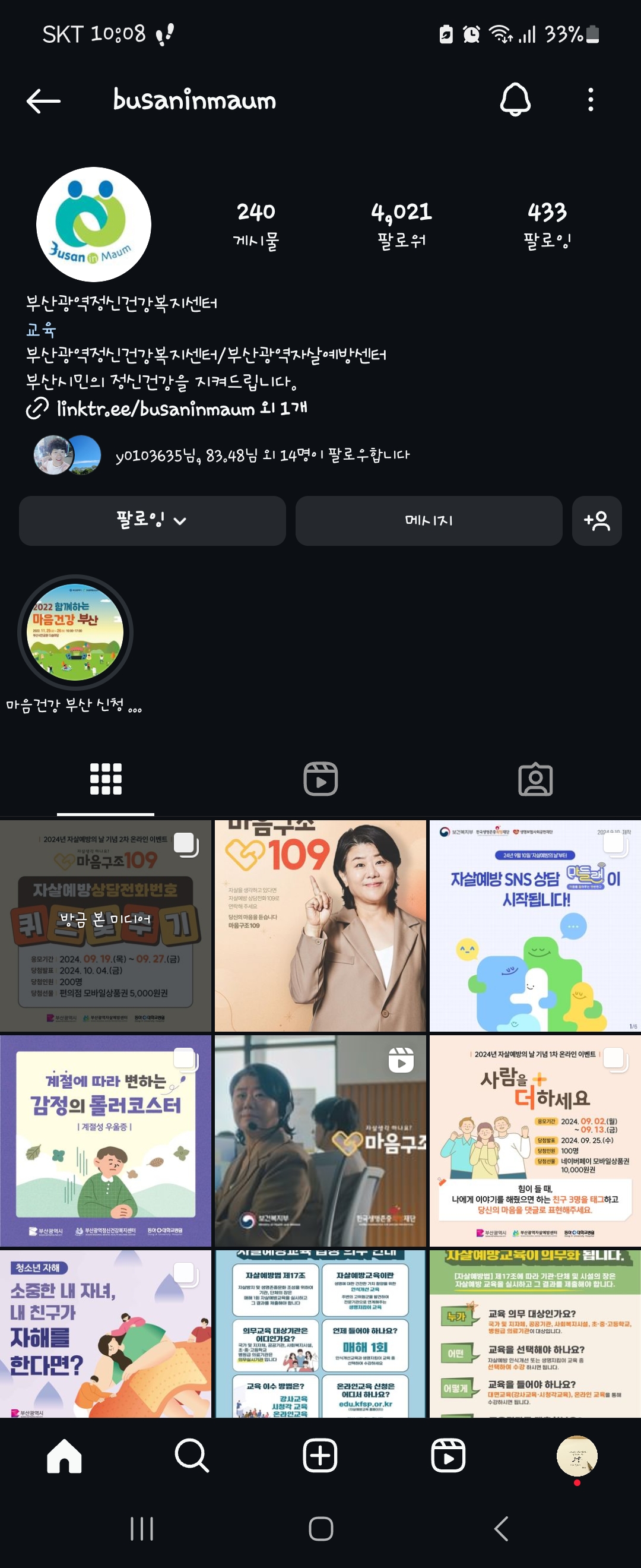Open my profile tab avatar
This screenshot has width=641, height=1568.
click(576, 1456)
